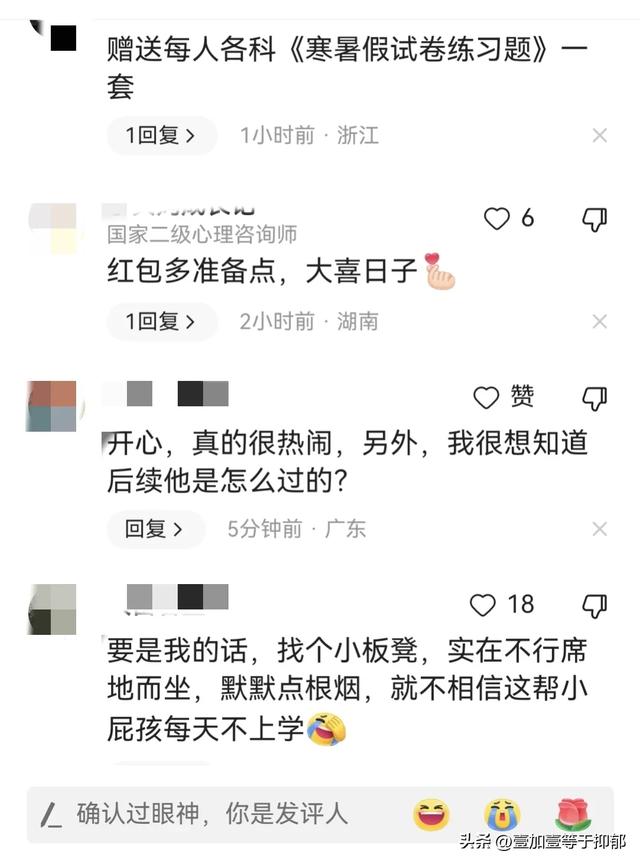The width and height of the screenshot is (640, 864).
Task: Like the 红包多准备点 comment
Action: click(497, 218)
